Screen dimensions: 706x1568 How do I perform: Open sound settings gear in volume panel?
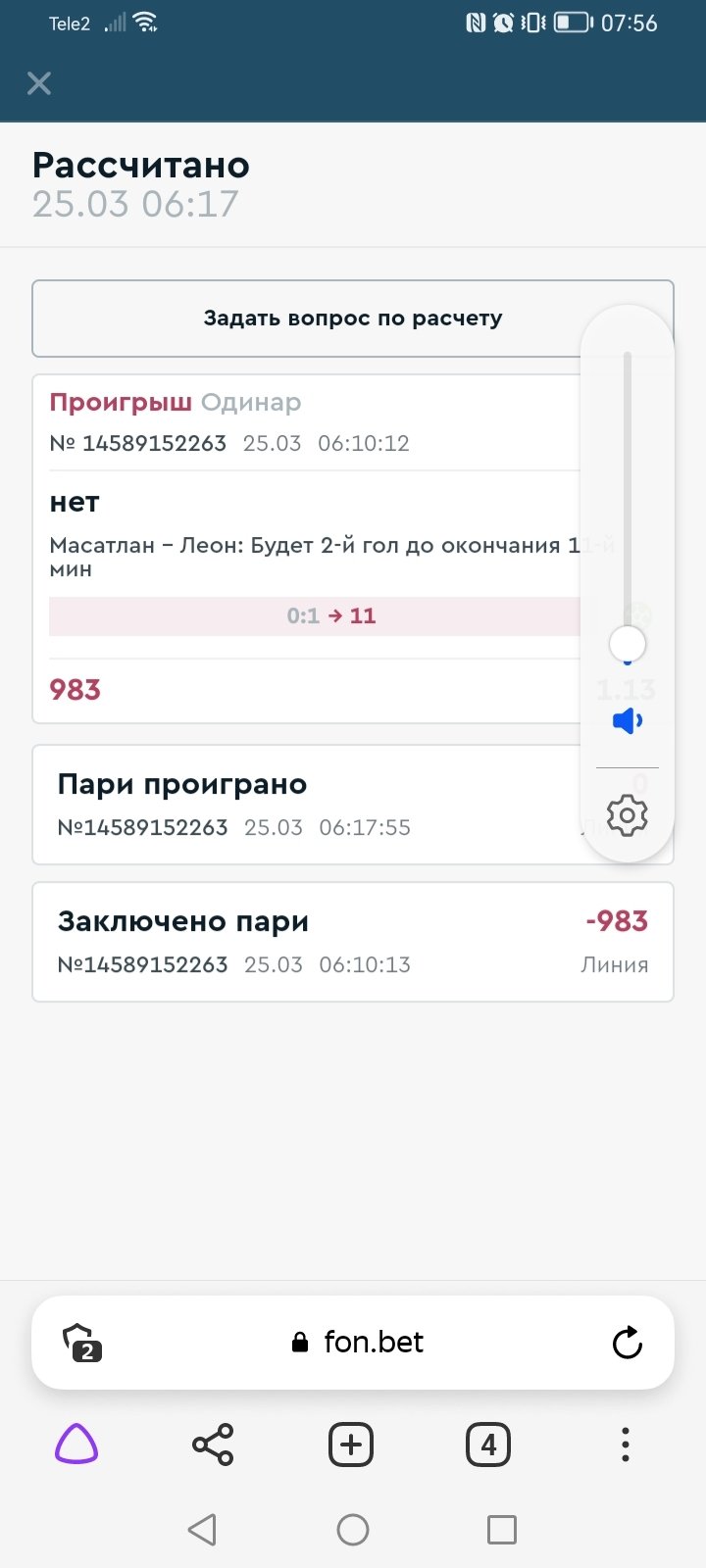628,815
